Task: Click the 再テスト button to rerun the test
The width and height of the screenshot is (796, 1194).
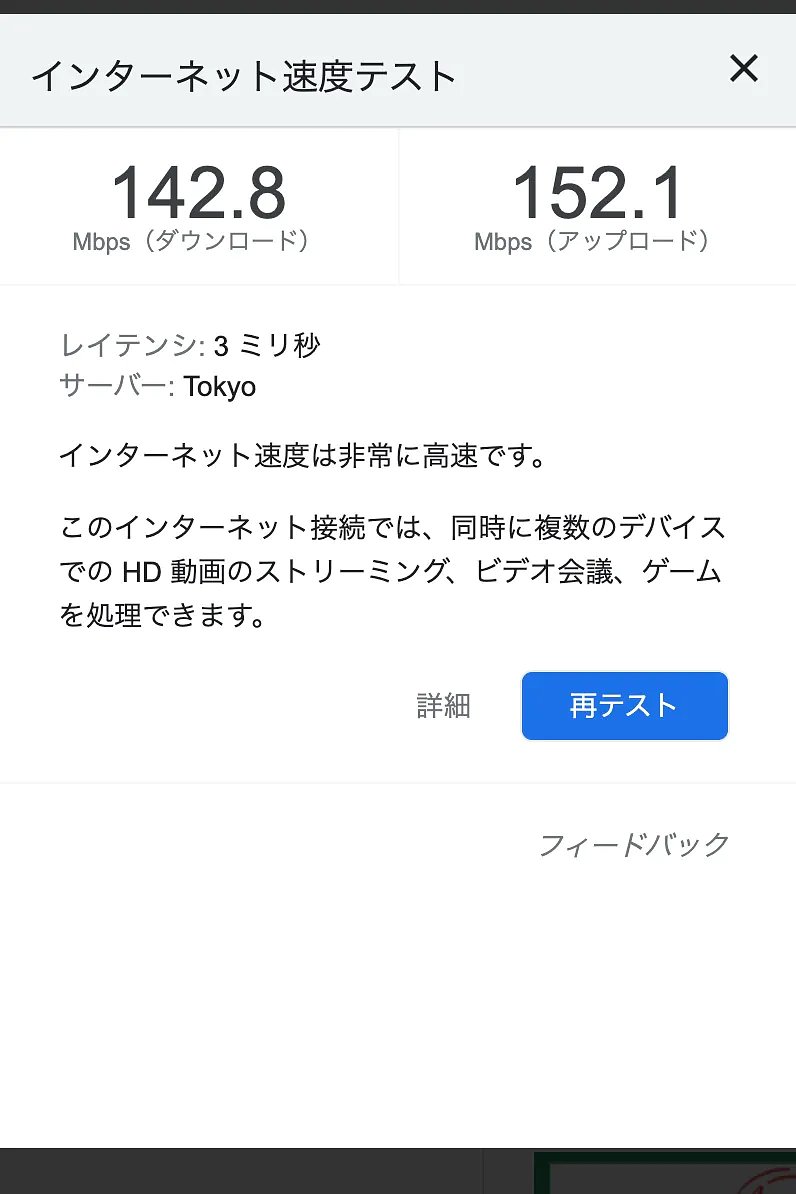Action: tap(624, 705)
